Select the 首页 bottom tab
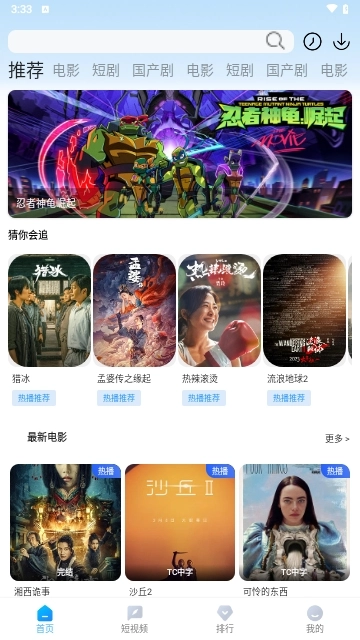The width and height of the screenshot is (360, 640). point(45,619)
